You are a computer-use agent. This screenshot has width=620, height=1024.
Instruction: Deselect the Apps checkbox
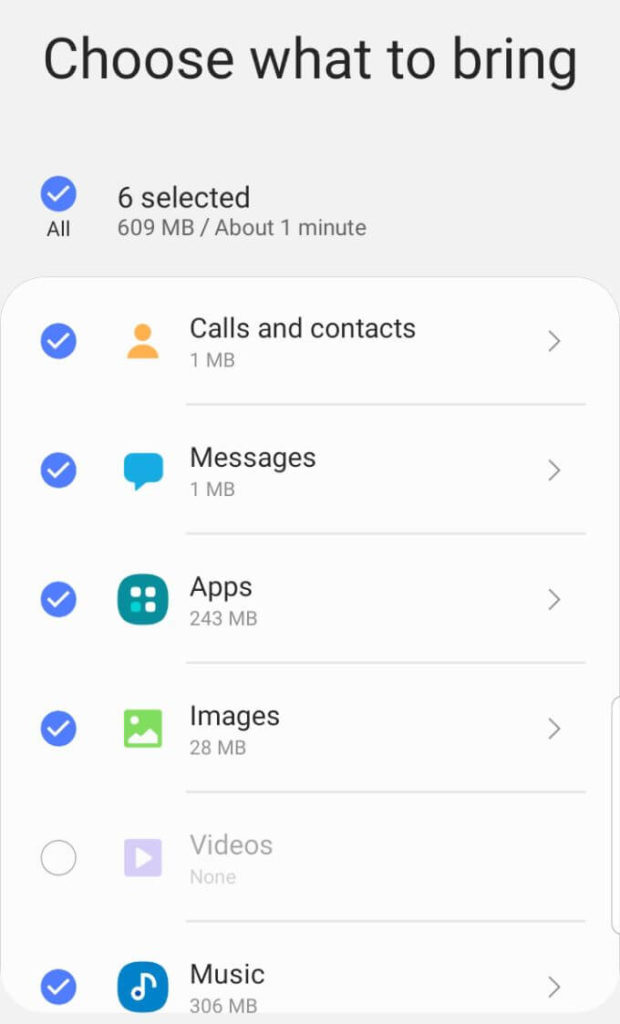tap(58, 599)
